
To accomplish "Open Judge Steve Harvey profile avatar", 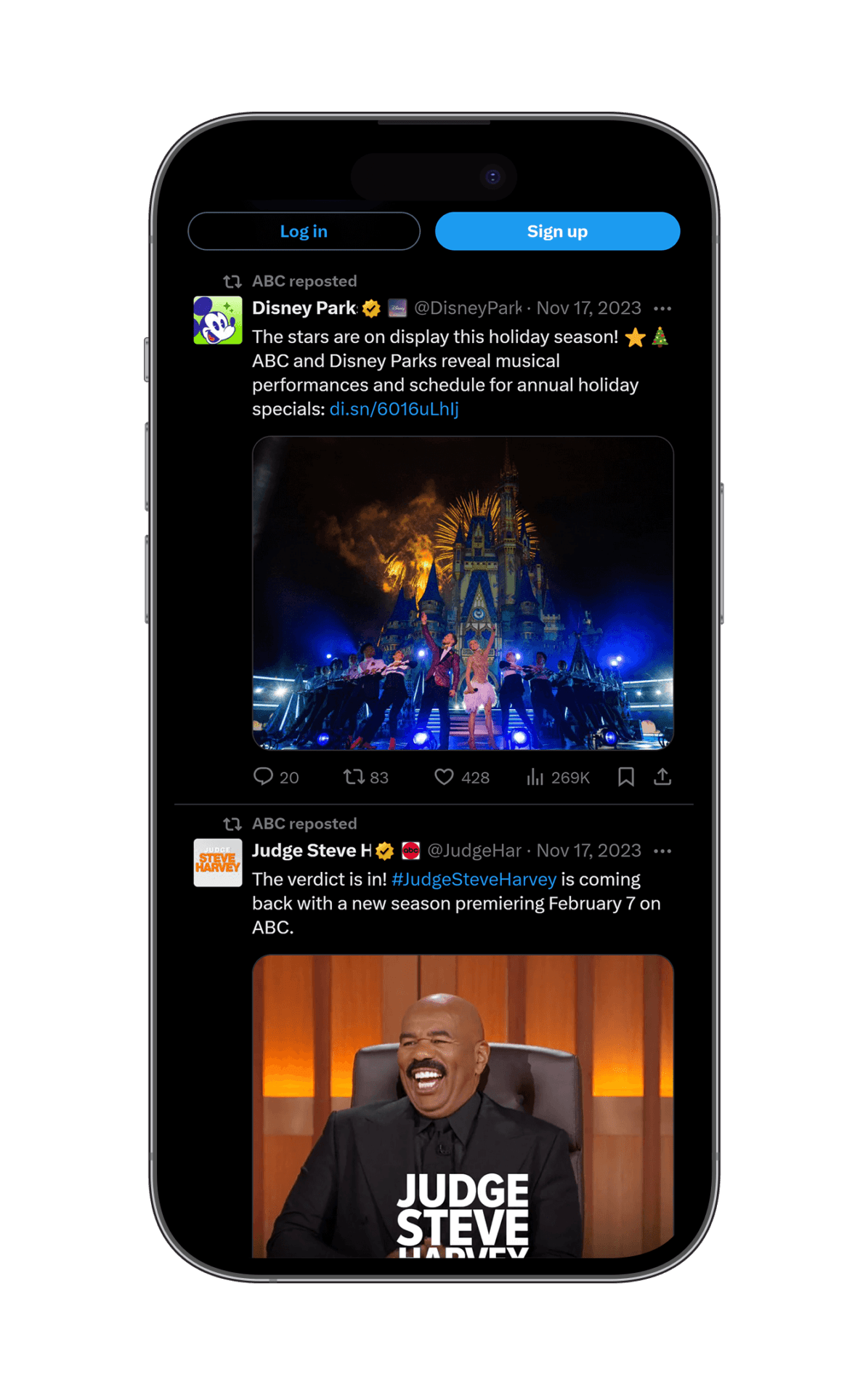I will click(x=217, y=862).
